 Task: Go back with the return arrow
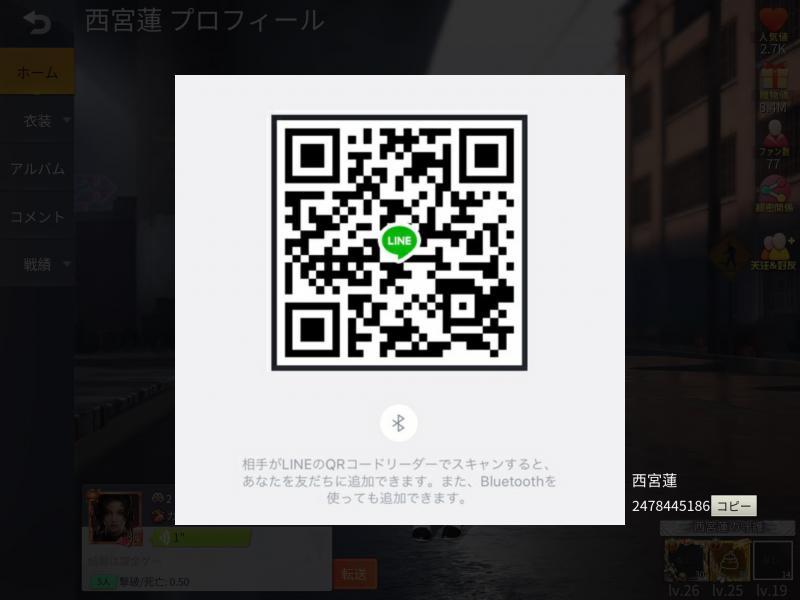click(37, 22)
